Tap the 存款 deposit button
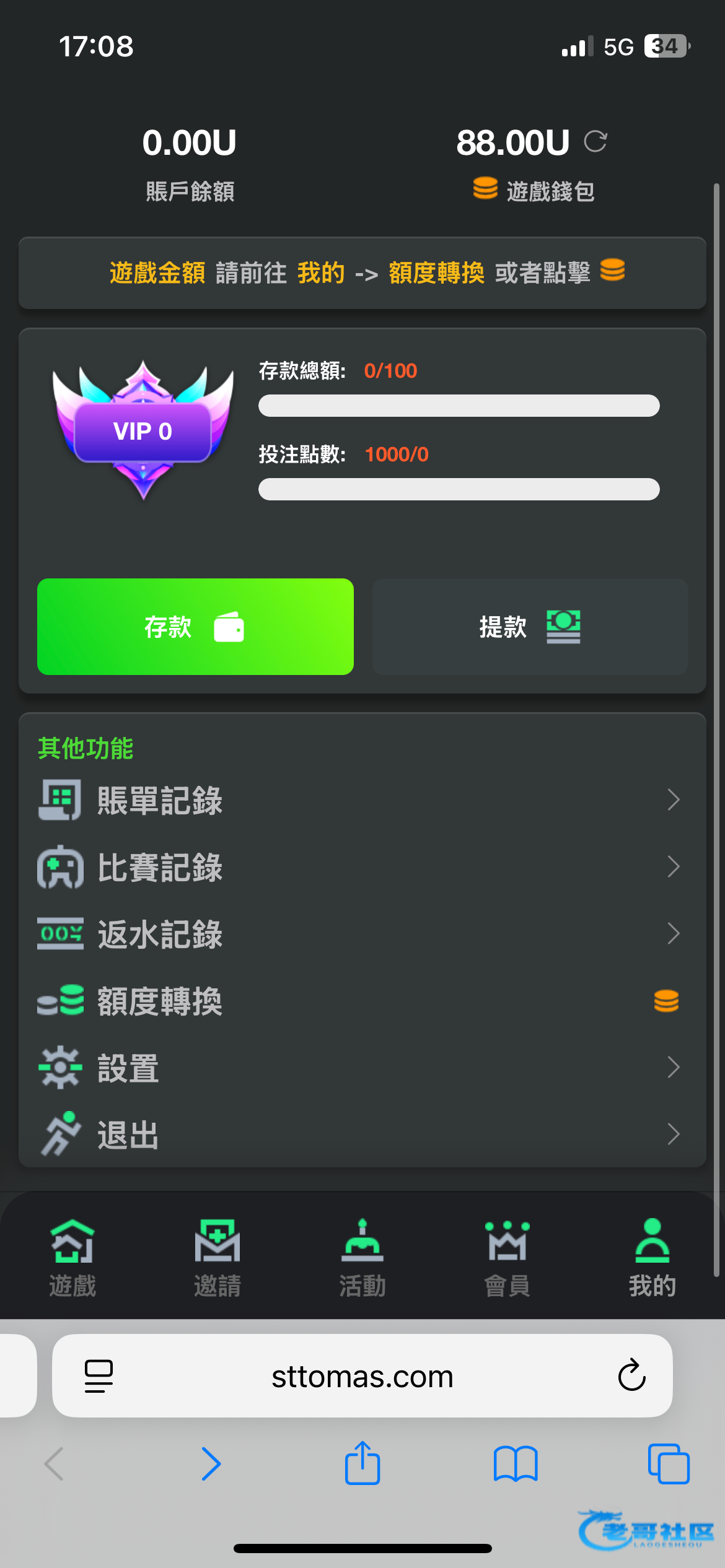This screenshot has height=1568, width=725. click(195, 626)
